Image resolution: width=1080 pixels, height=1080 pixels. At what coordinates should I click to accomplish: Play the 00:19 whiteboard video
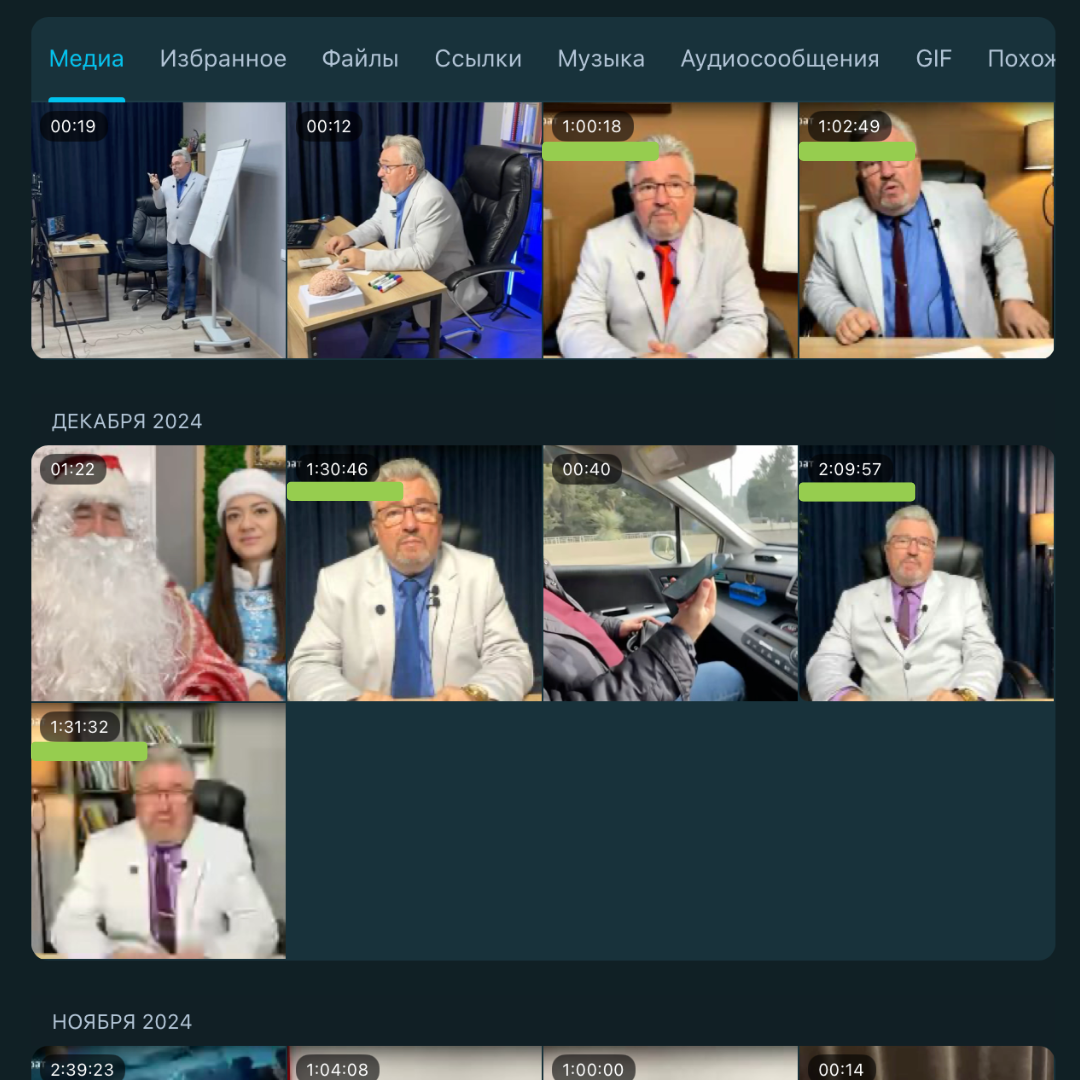click(158, 230)
